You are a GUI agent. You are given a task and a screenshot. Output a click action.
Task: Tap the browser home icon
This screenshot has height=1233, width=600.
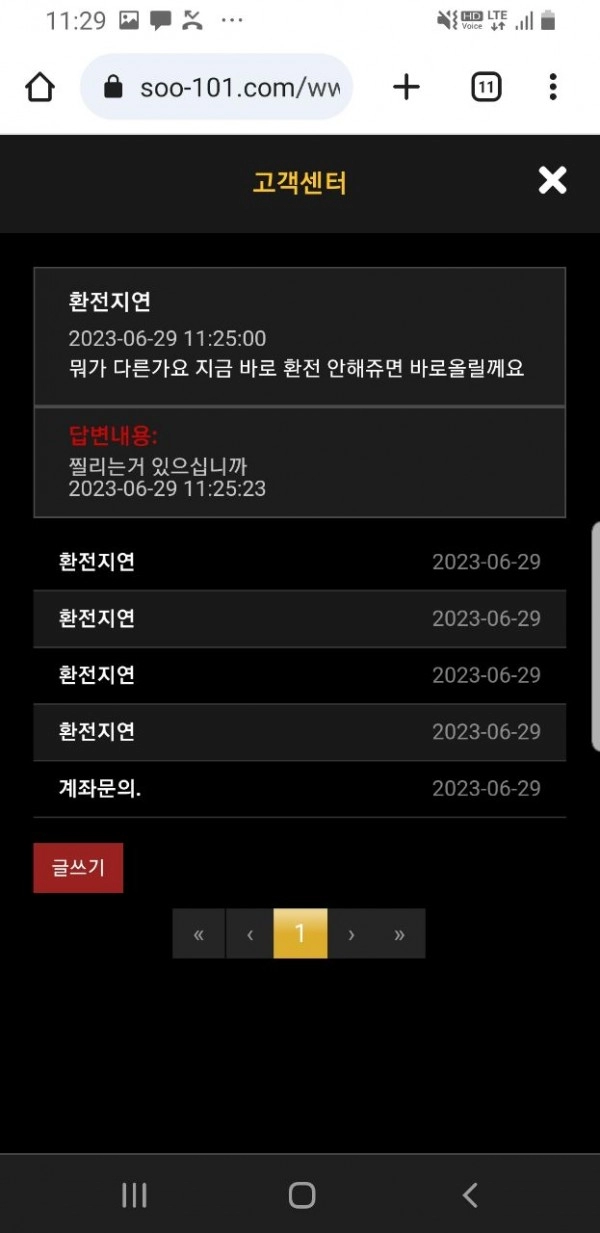click(40, 88)
